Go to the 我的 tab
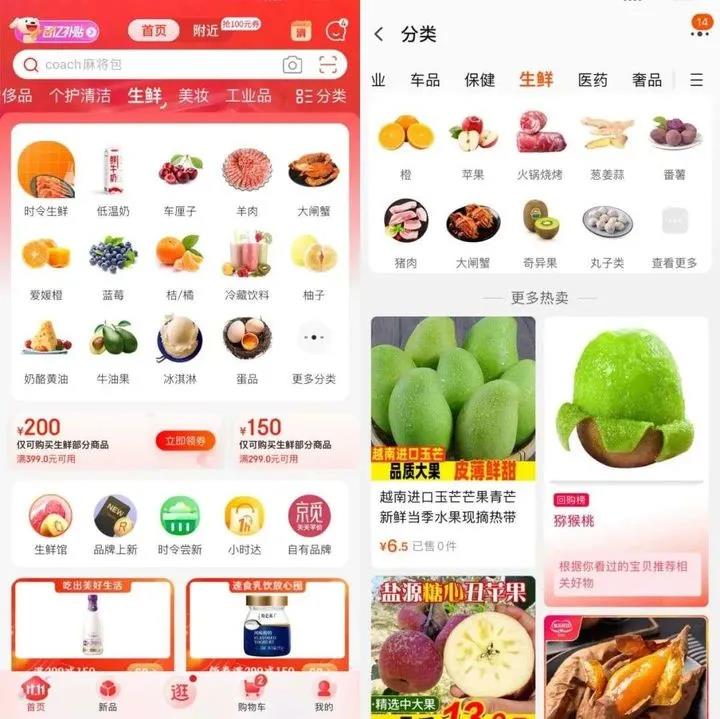720x719 pixels. coord(323,693)
